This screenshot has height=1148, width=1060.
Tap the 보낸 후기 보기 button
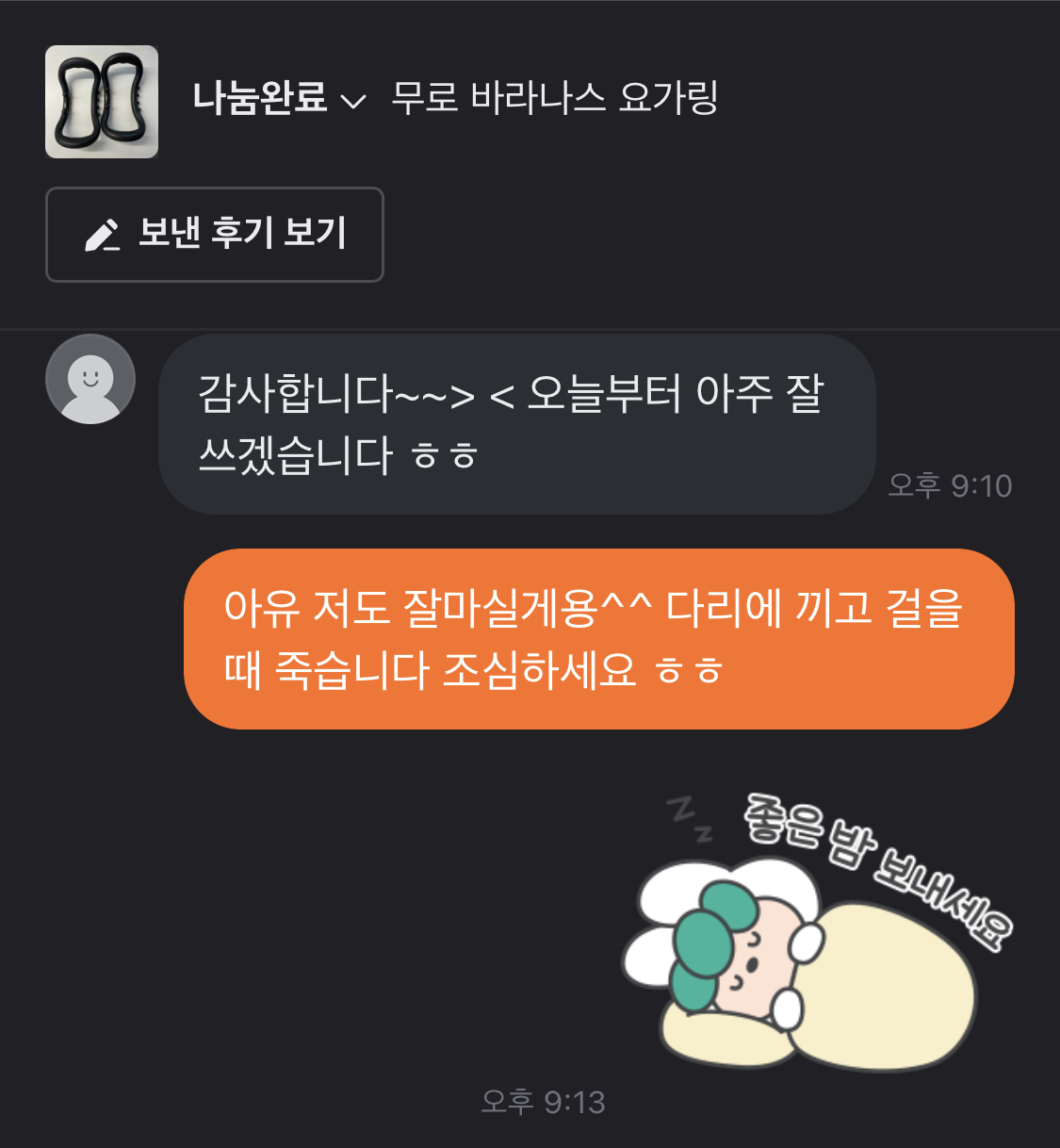215,235
